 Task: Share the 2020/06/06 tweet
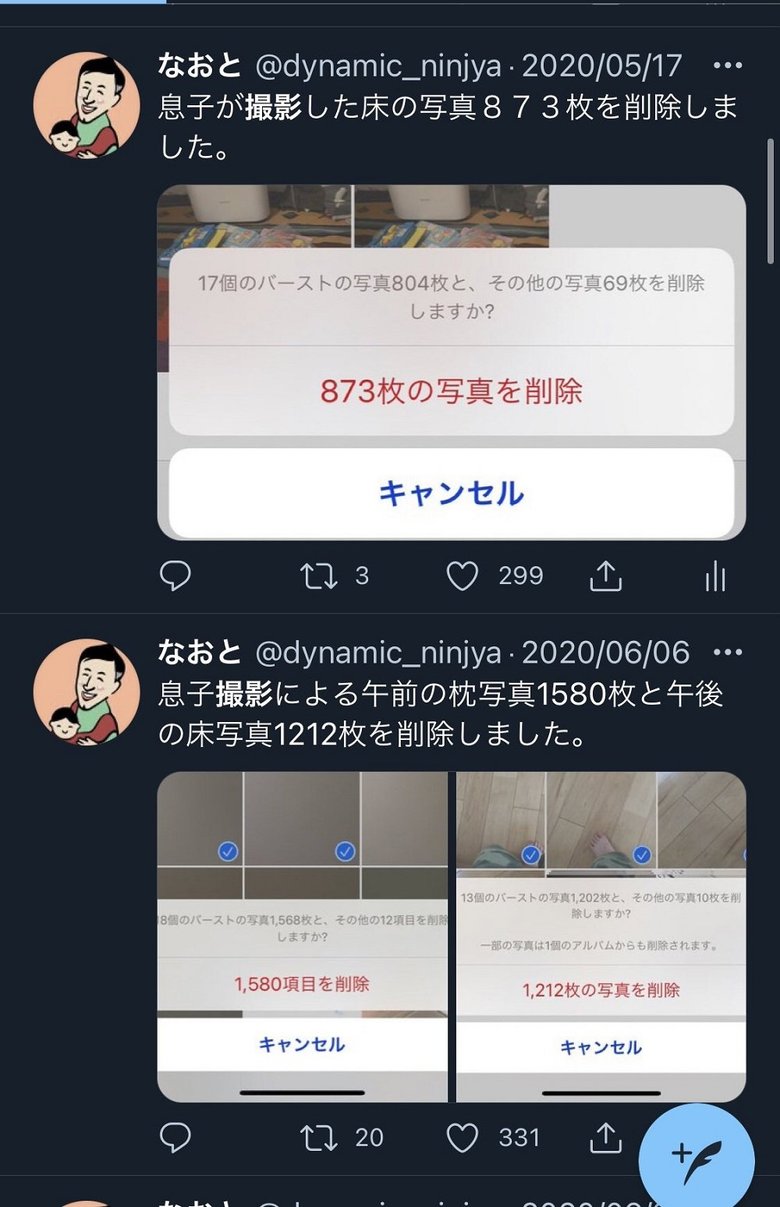click(x=607, y=1137)
